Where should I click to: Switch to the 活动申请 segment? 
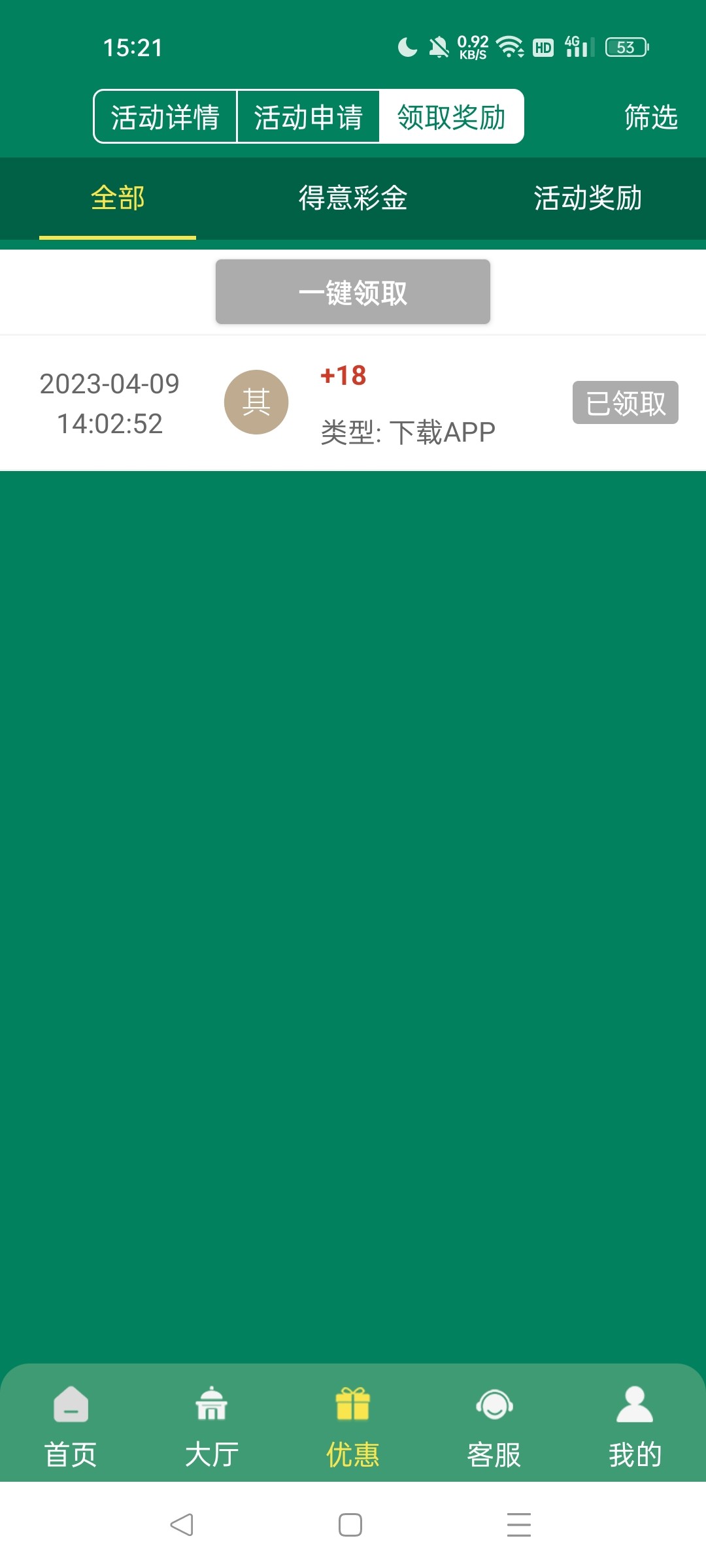click(308, 117)
